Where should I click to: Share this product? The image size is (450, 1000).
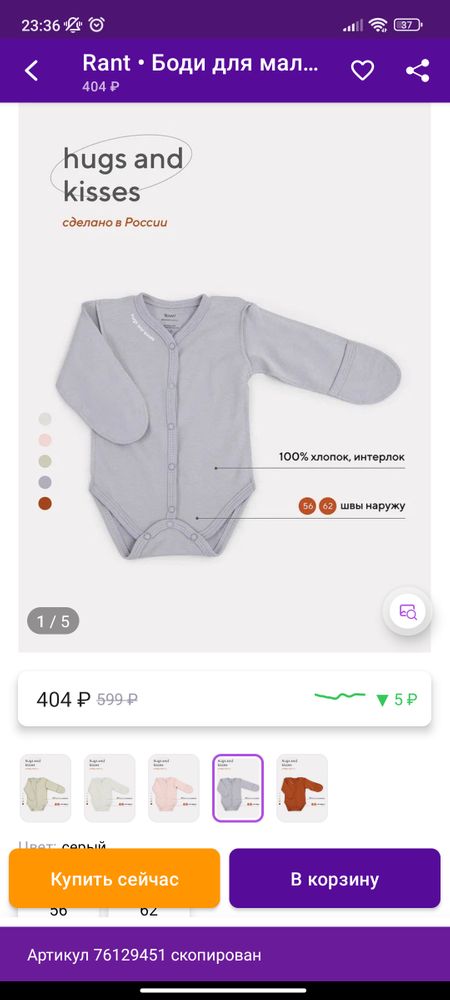click(417, 70)
